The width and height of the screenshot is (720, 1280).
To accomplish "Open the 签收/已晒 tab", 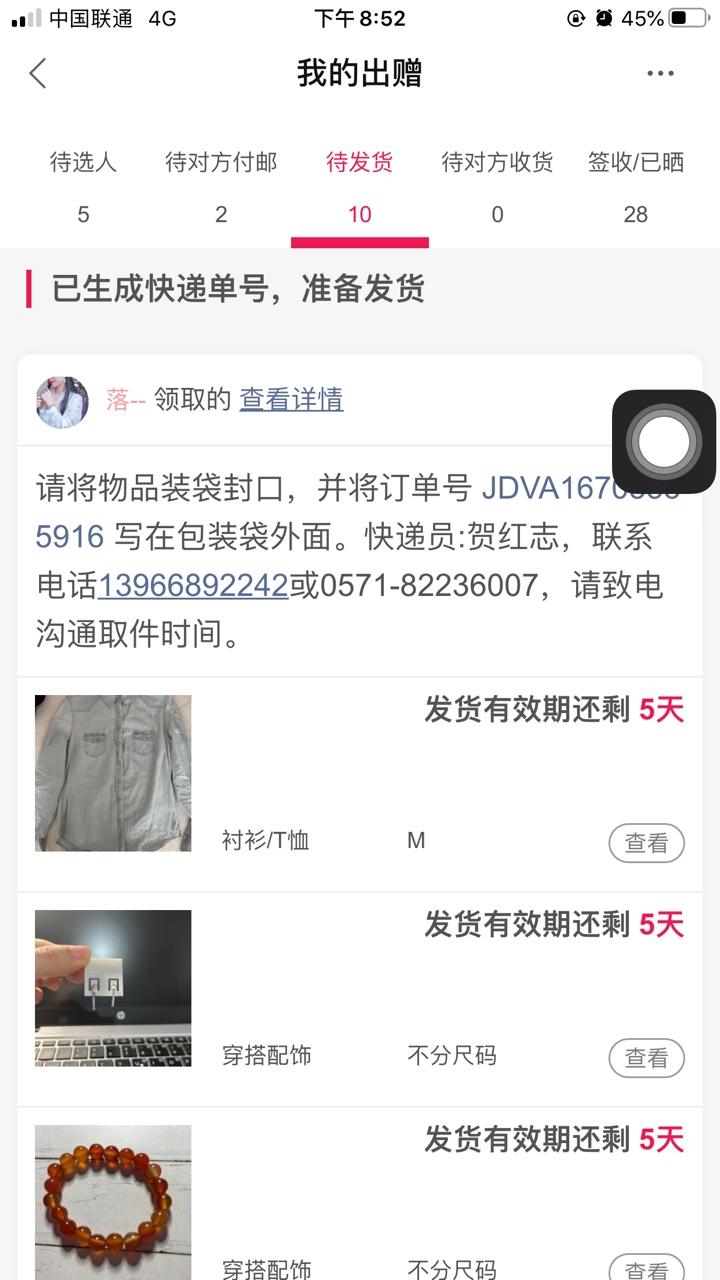I will click(x=636, y=186).
